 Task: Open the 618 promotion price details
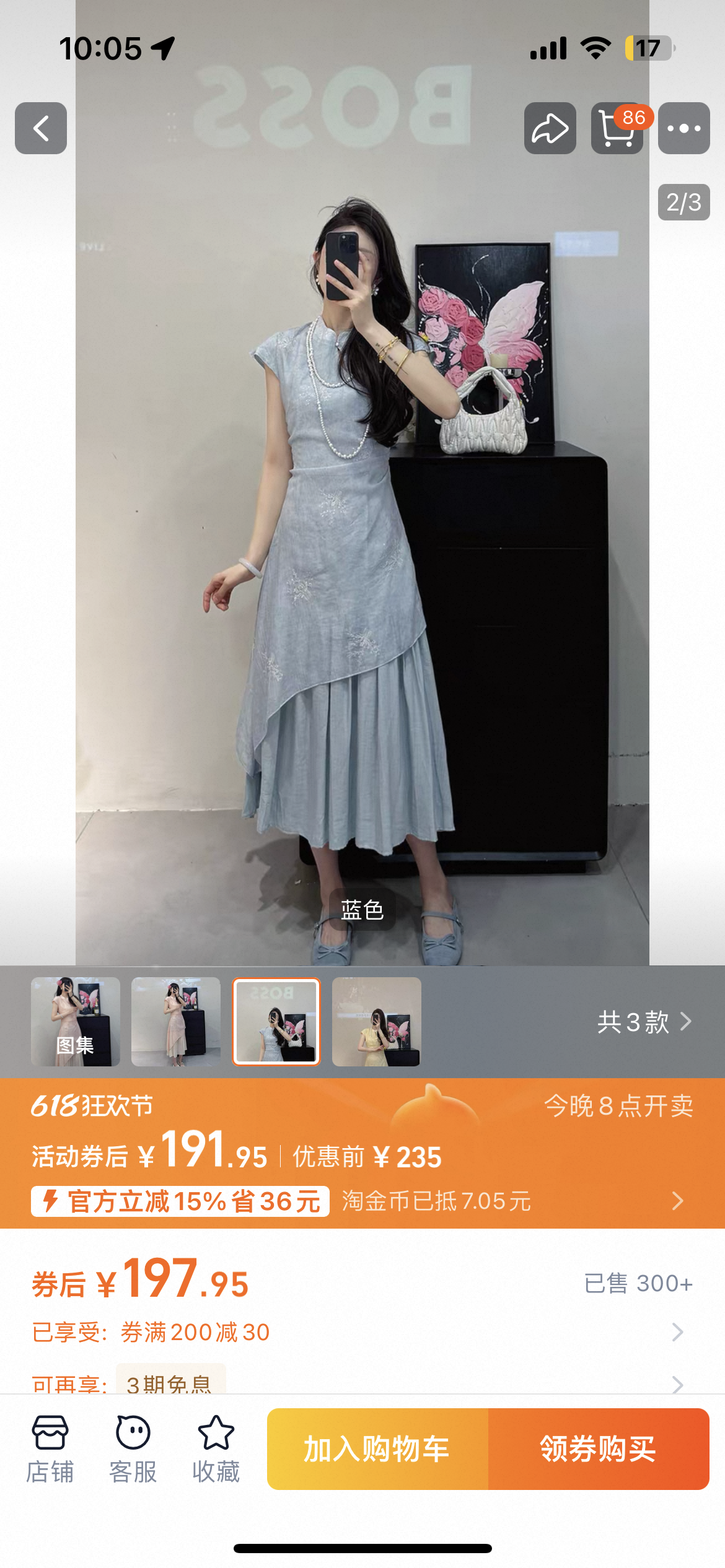[x=678, y=1201]
